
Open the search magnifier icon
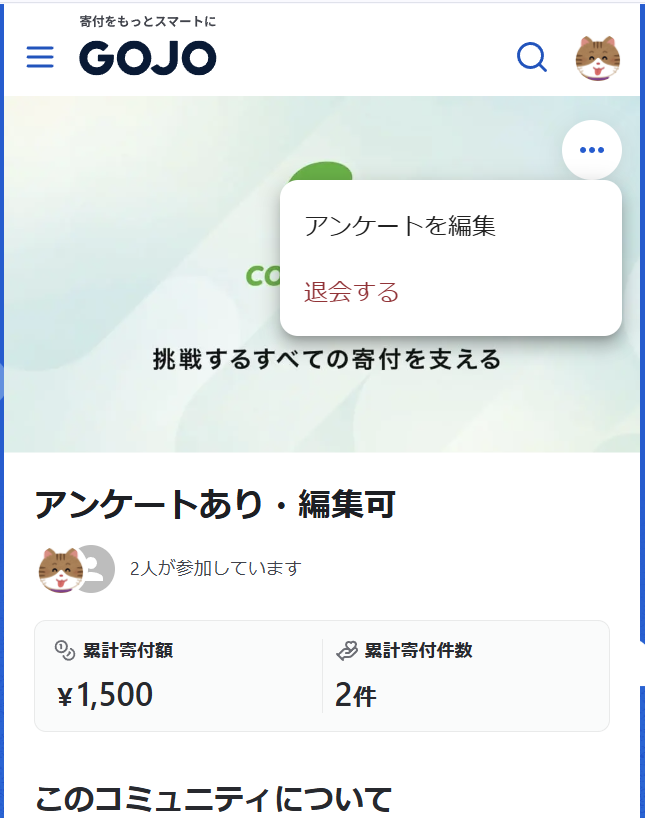tap(532, 58)
